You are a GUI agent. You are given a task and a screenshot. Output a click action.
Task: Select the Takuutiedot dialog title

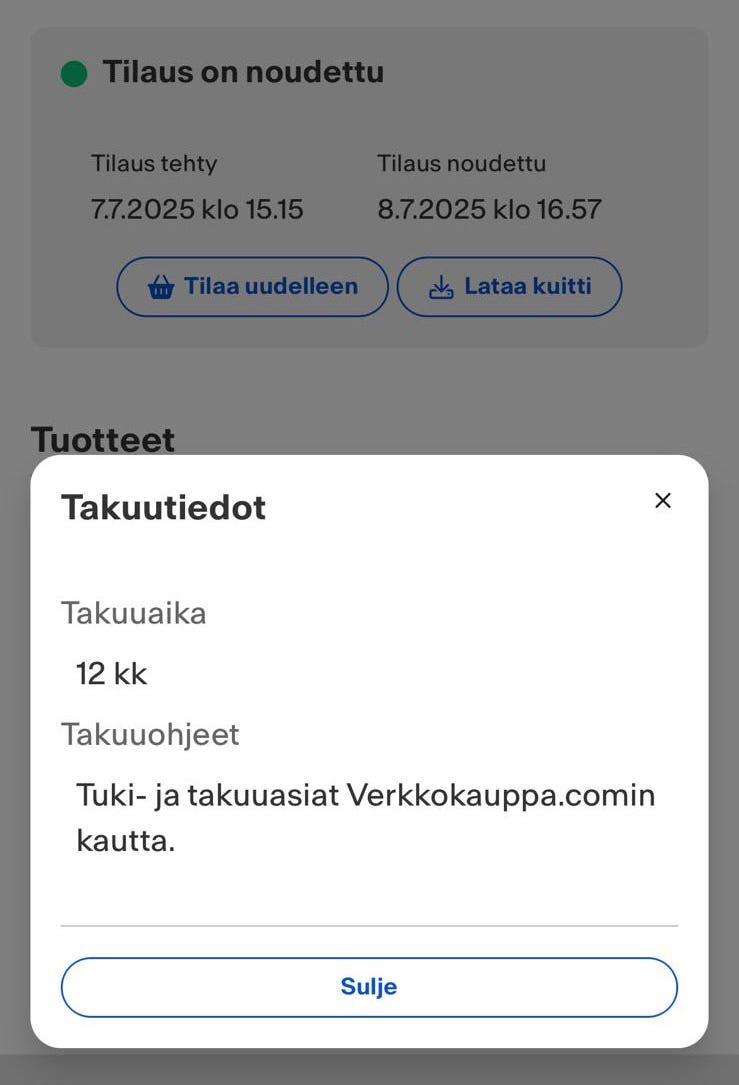point(164,507)
